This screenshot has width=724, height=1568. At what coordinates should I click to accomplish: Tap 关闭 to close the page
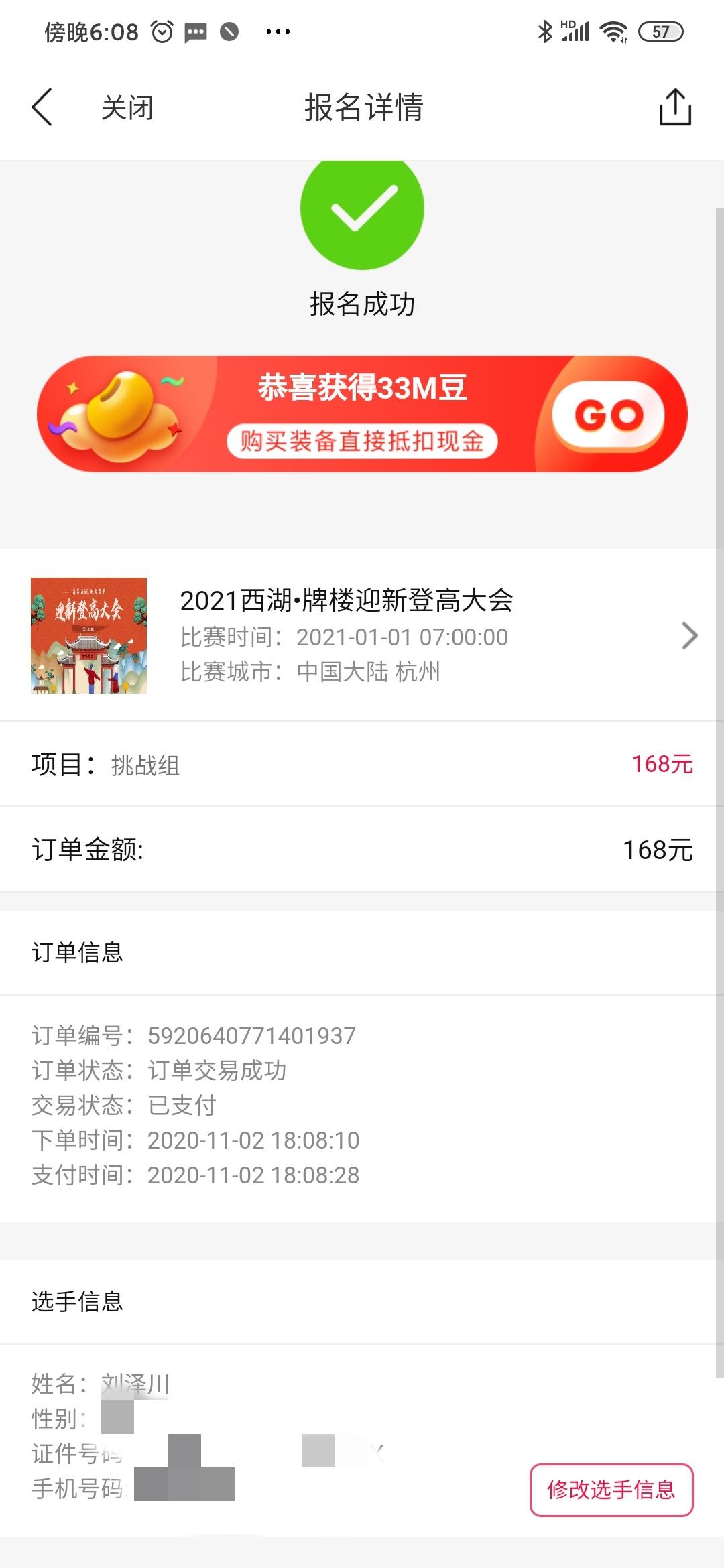(127, 108)
